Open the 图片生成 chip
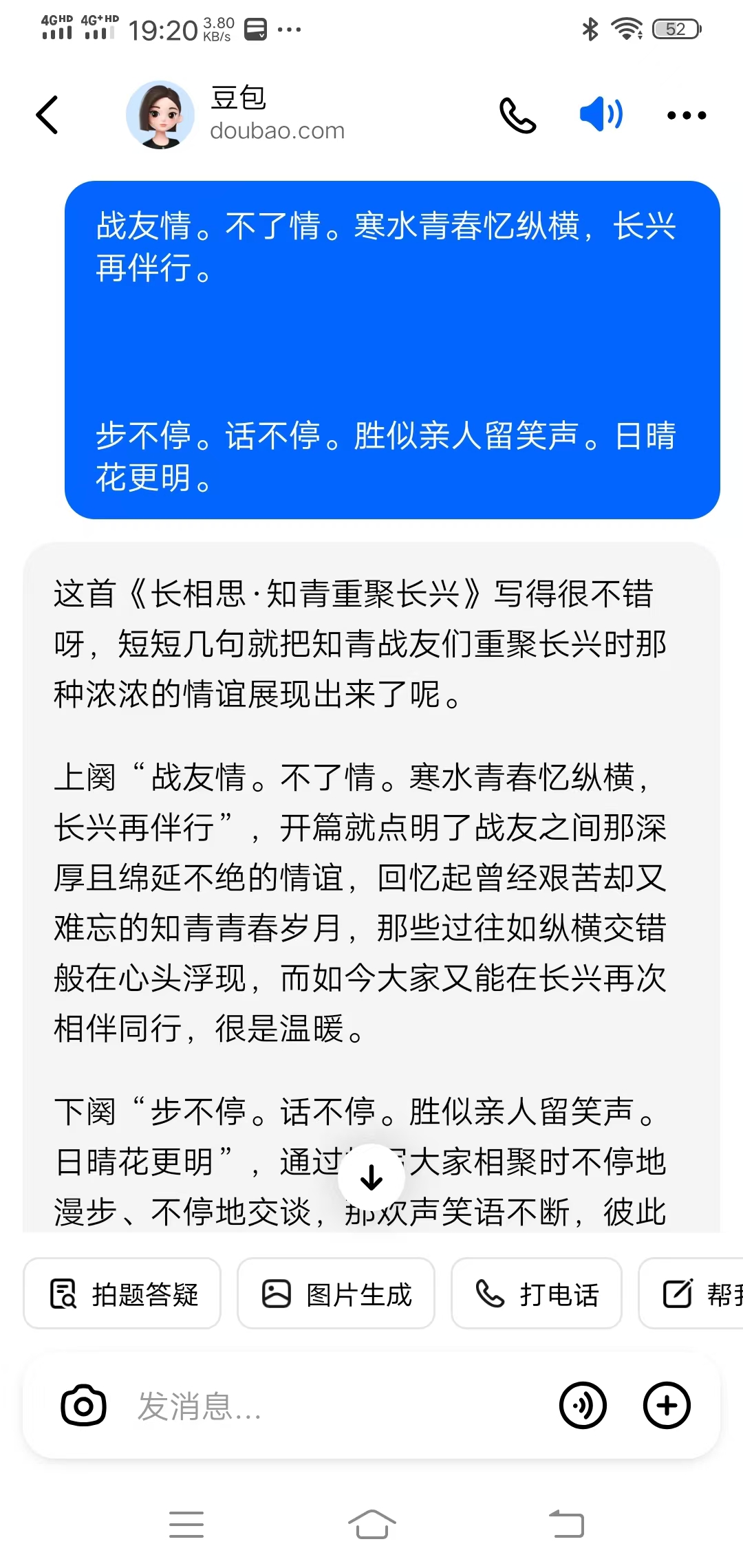743x1568 pixels. pos(336,1294)
